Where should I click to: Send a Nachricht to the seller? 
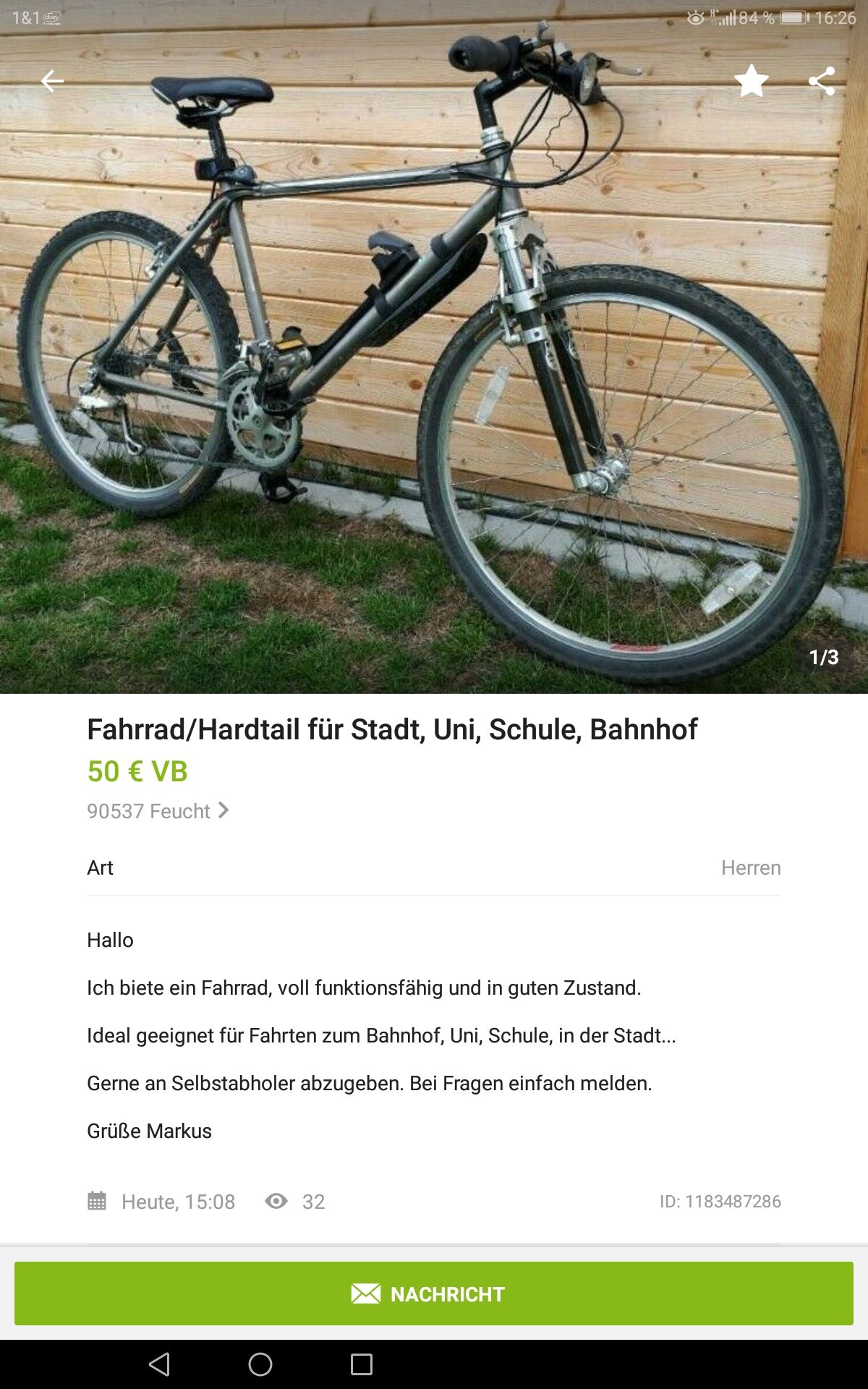[434, 1294]
